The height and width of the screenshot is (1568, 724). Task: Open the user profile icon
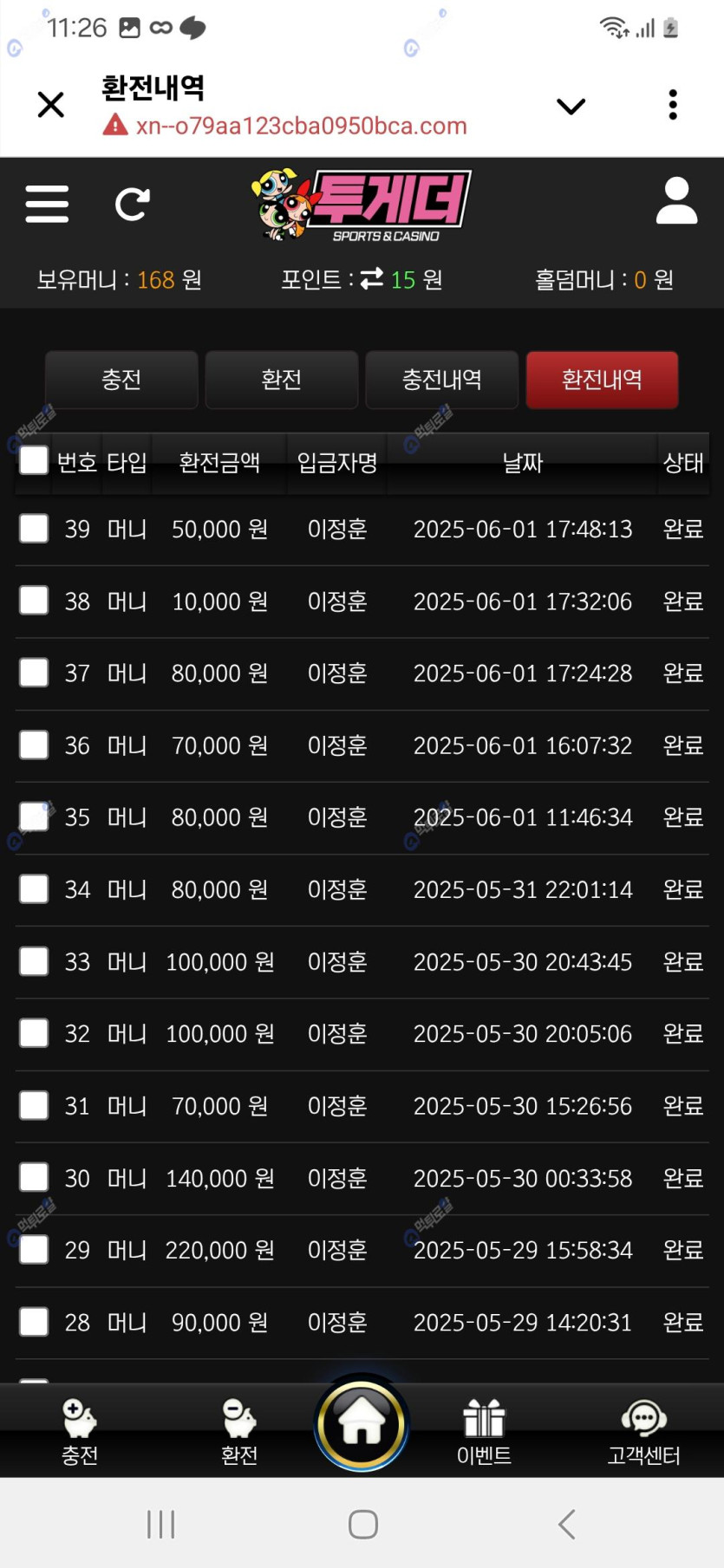tap(677, 201)
